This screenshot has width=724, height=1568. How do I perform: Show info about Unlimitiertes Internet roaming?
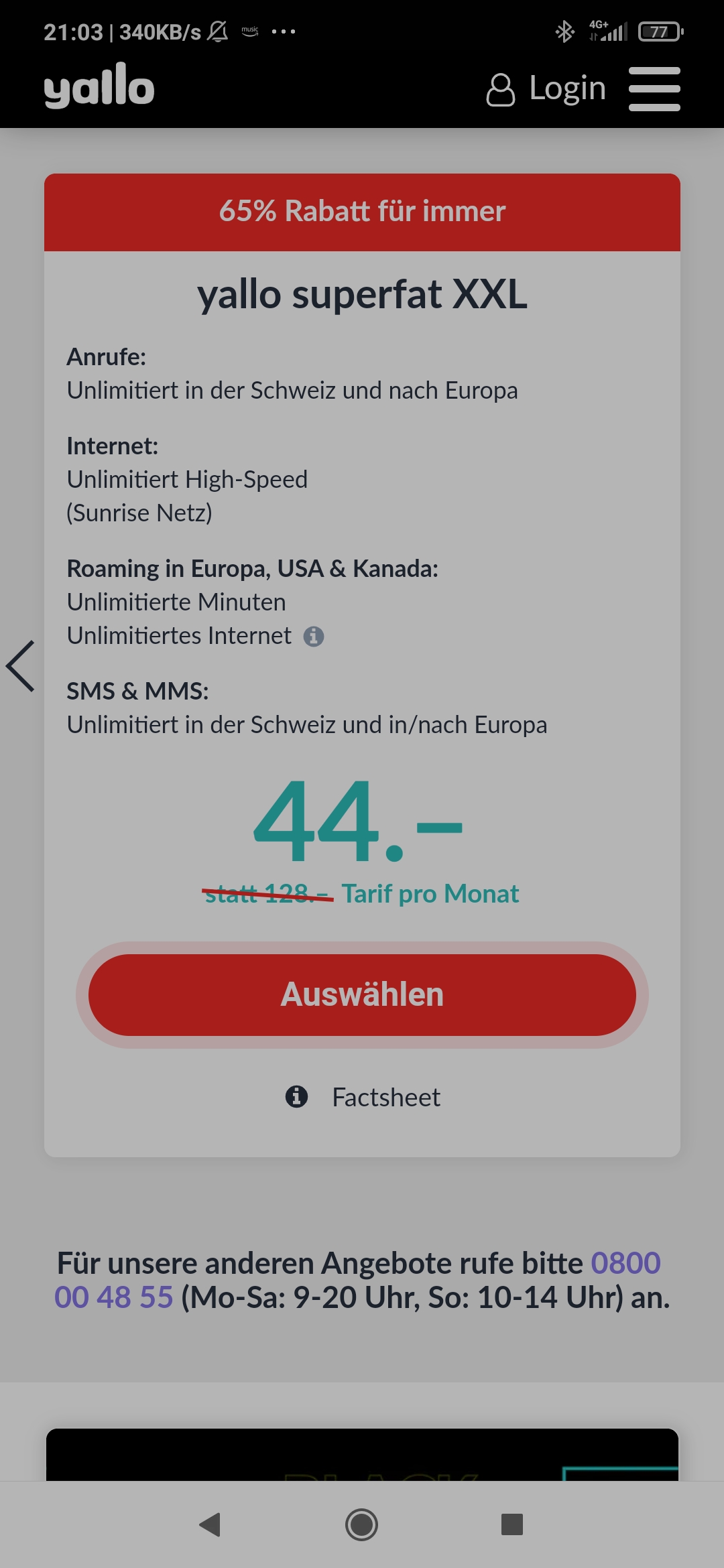[313, 636]
